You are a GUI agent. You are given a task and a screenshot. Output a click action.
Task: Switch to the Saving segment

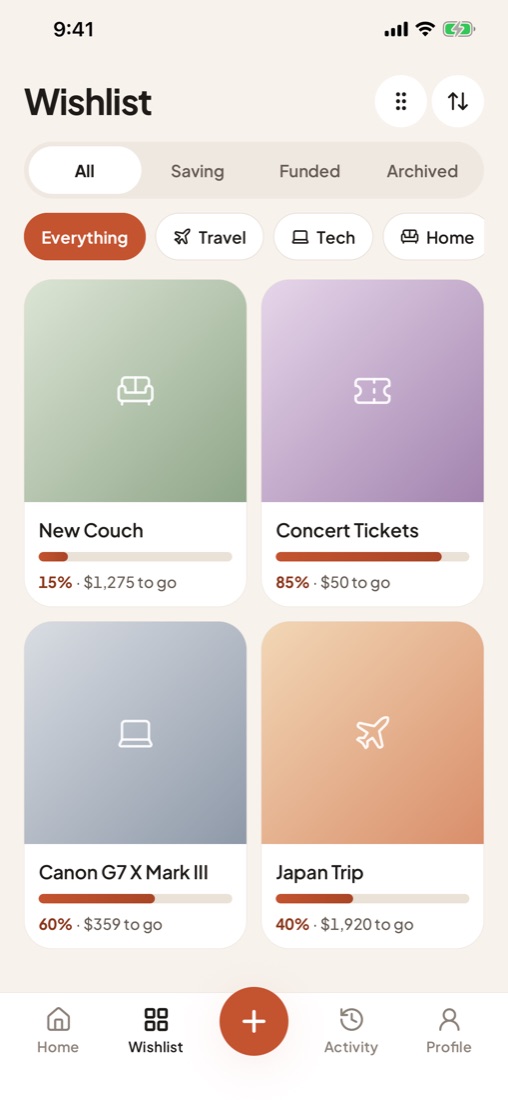coord(197,170)
